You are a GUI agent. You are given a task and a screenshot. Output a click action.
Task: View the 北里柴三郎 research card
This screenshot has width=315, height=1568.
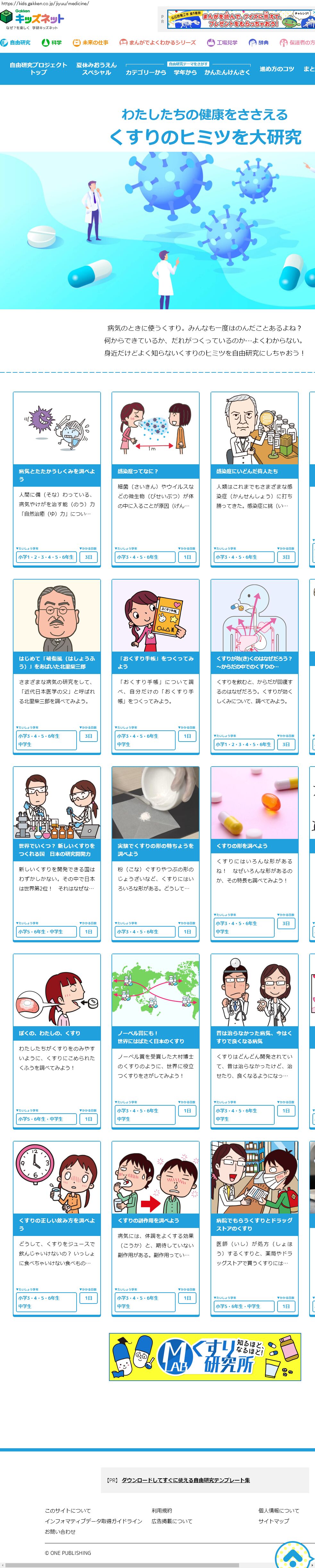pos(57,662)
